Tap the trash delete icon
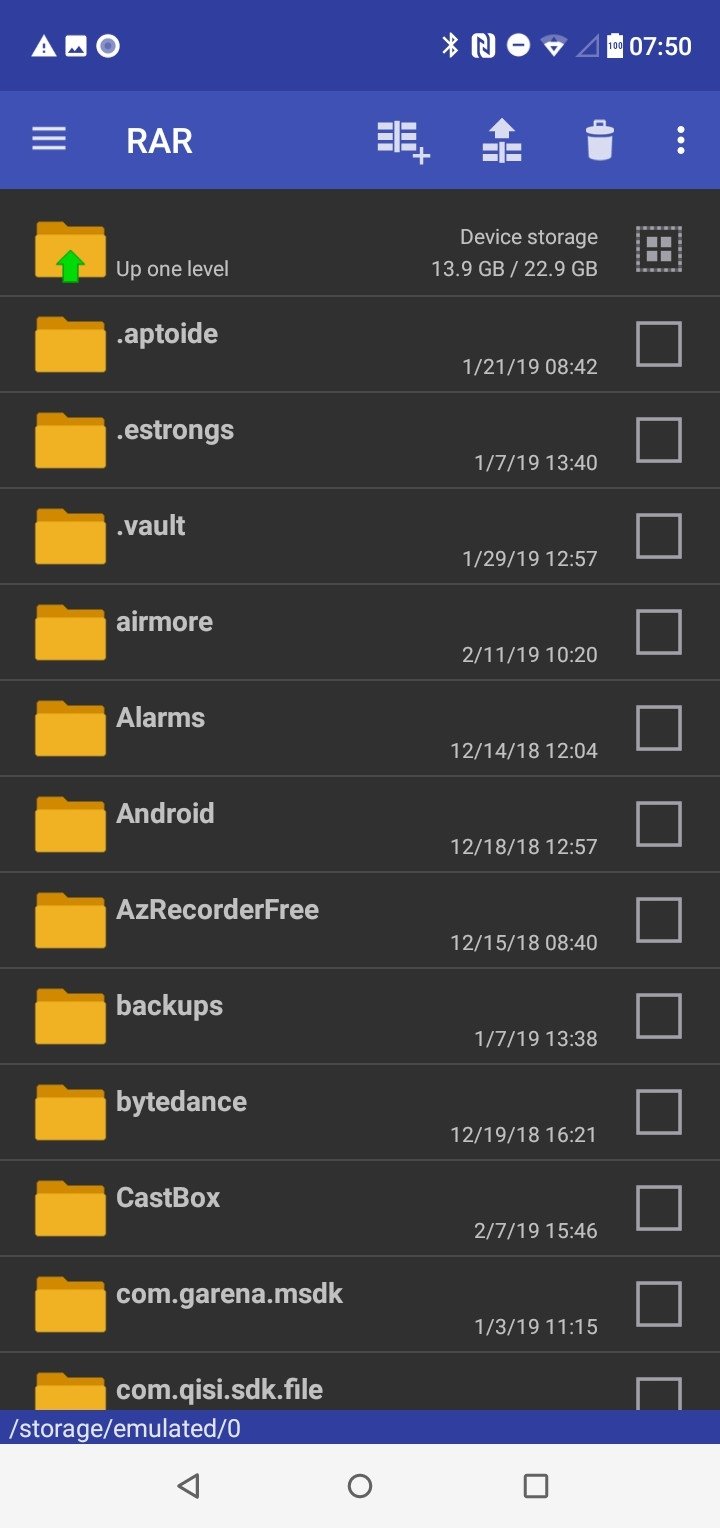The width and height of the screenshot is (720, 1528). pyautogui.click(x=599, y=141)
